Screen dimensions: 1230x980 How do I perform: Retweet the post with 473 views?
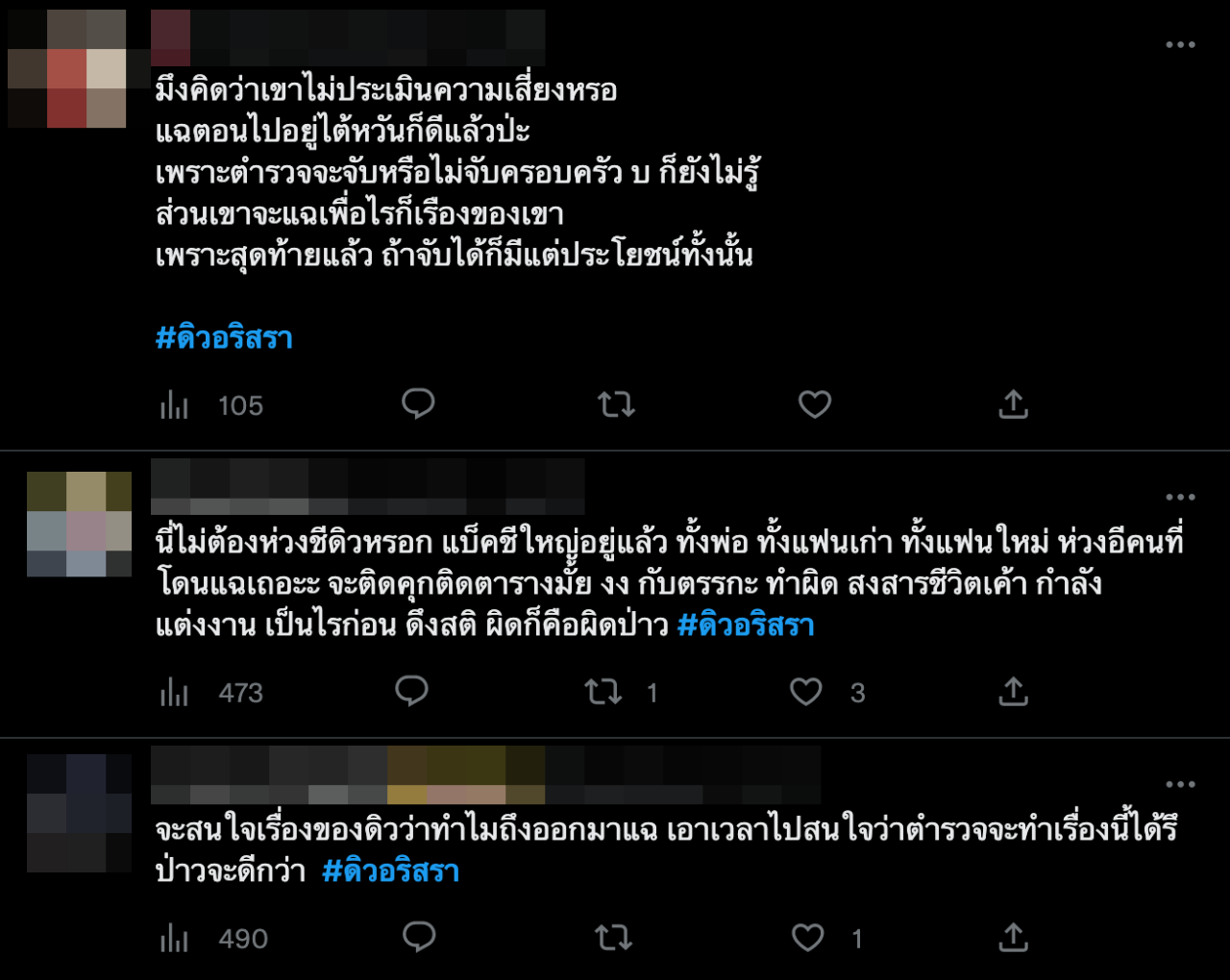603,692
